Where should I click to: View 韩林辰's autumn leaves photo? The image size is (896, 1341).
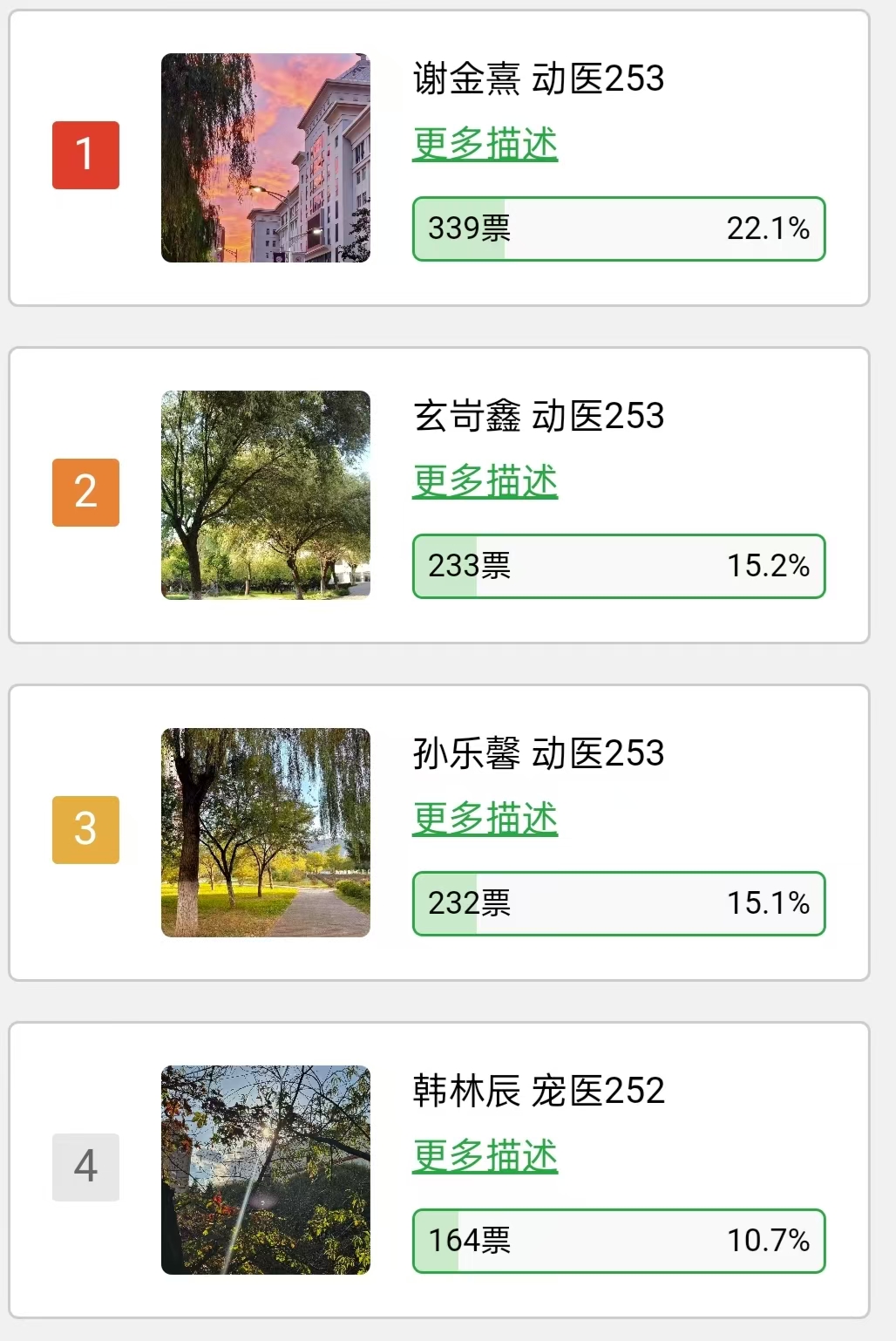click(x=266, y=1170)
